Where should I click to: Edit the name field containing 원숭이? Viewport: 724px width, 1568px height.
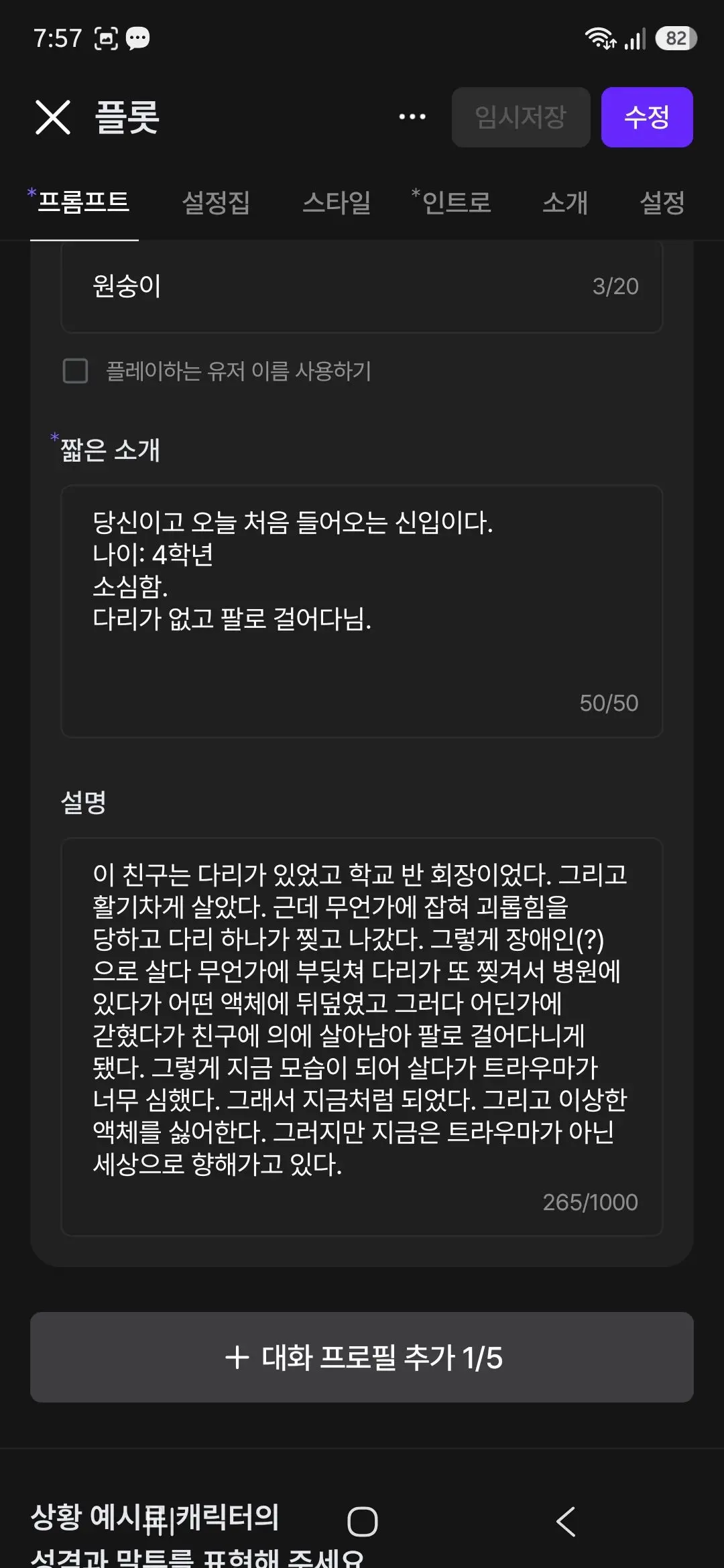point(362,287)
